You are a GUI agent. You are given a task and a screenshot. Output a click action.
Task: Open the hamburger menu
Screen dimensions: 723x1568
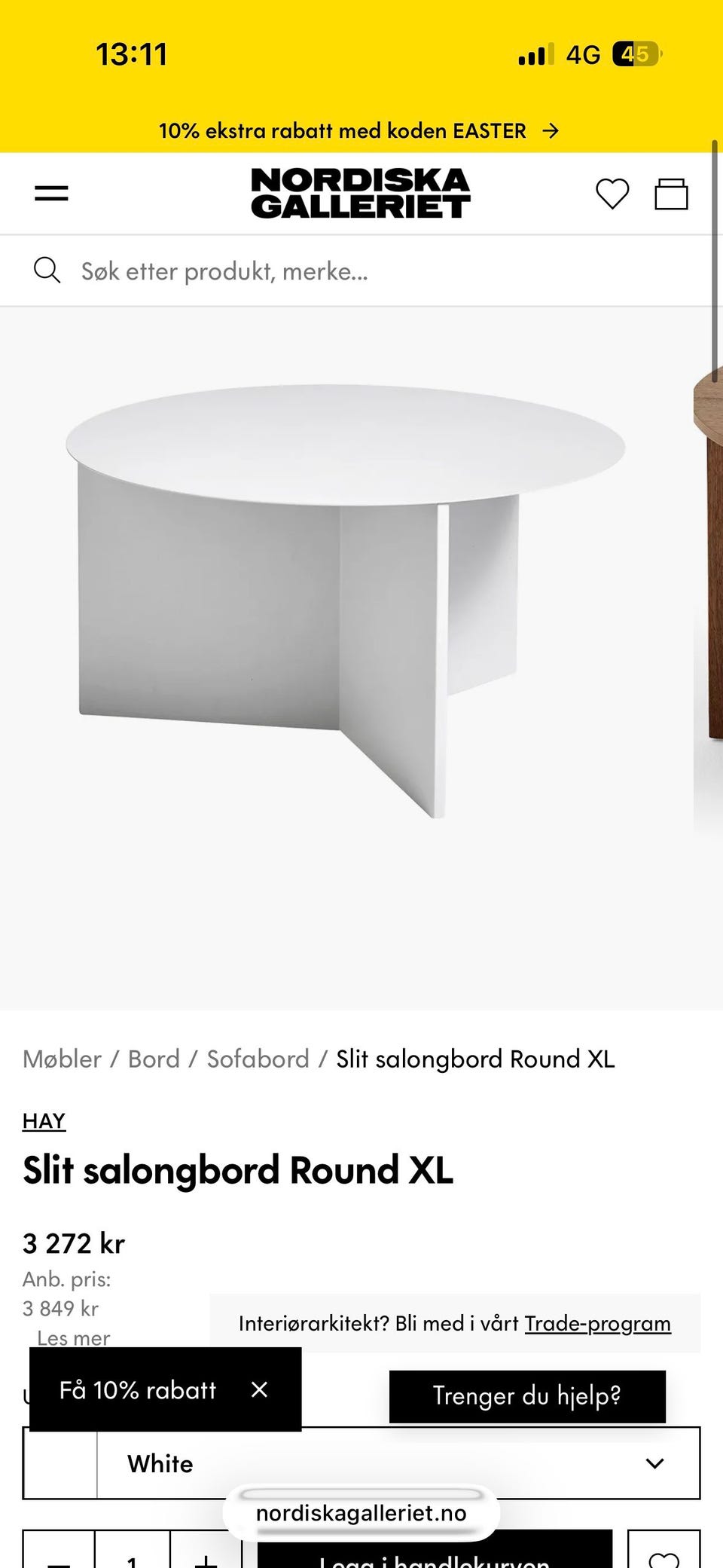click(x=51, y=194)
